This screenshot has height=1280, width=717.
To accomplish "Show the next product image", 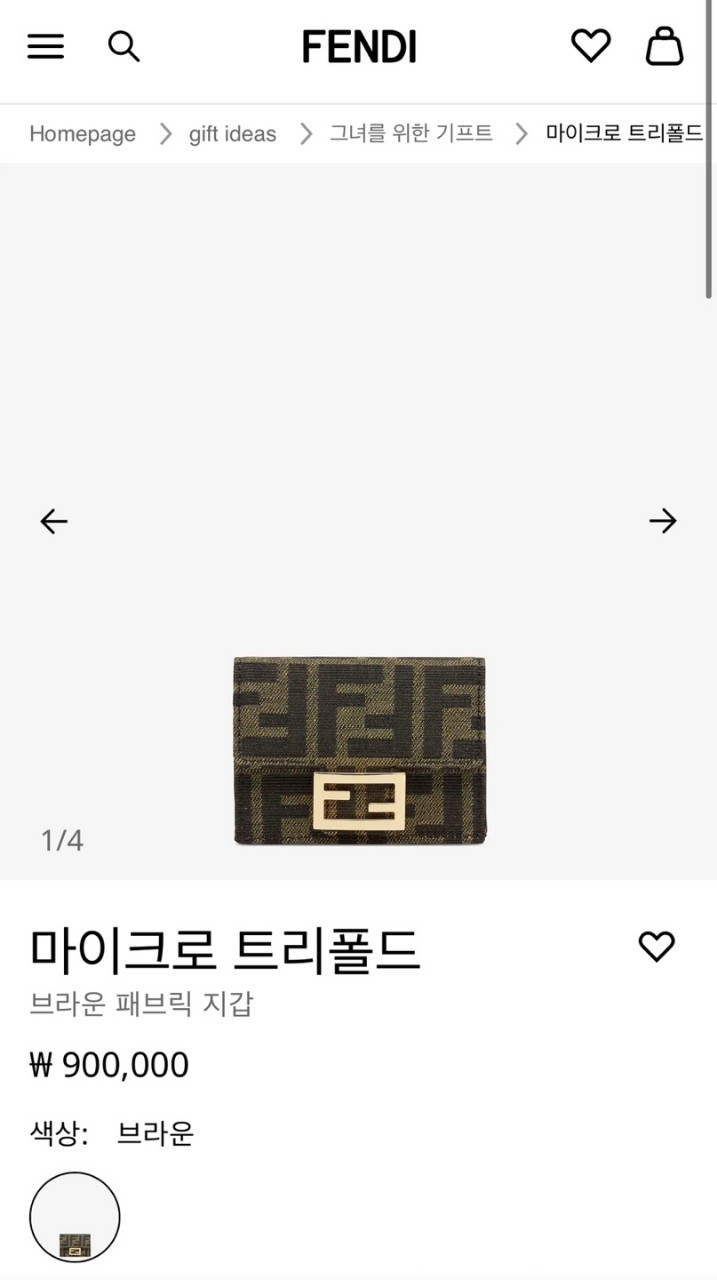I will [x=662, y=521].
